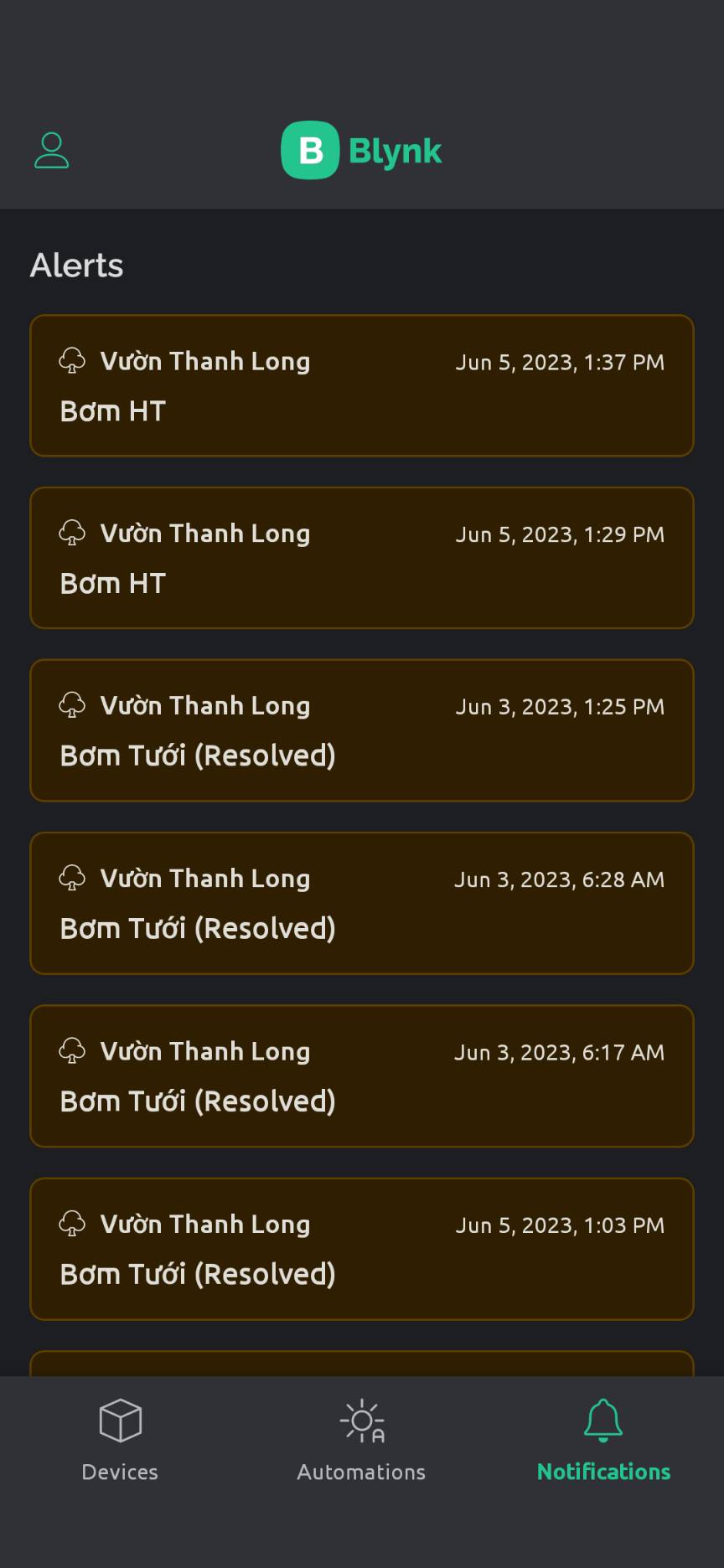Open the user profile icon
Screen dimensions: 724x1568
(52, 151)
